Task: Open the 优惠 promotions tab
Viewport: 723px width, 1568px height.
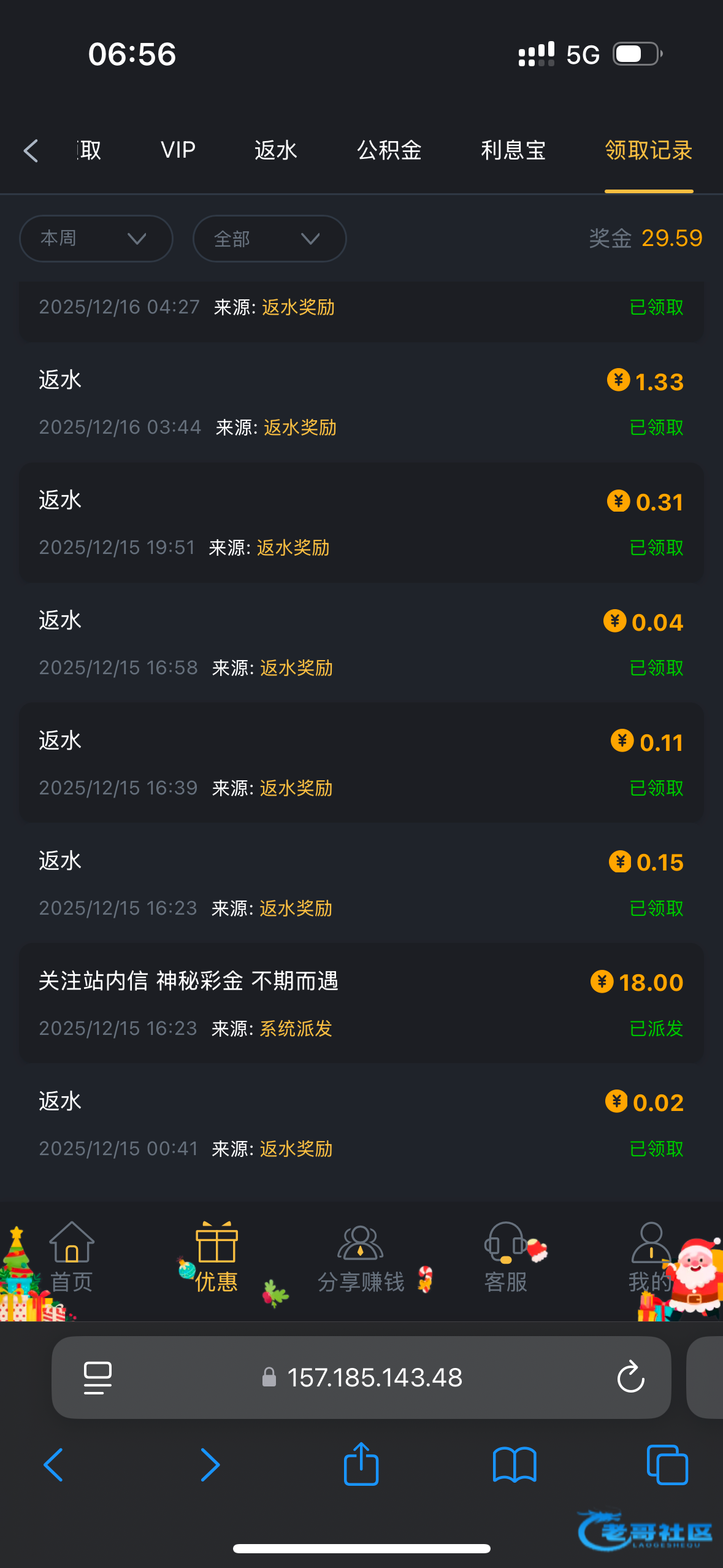Action: pyautogui.click(x=216, y=1256)
